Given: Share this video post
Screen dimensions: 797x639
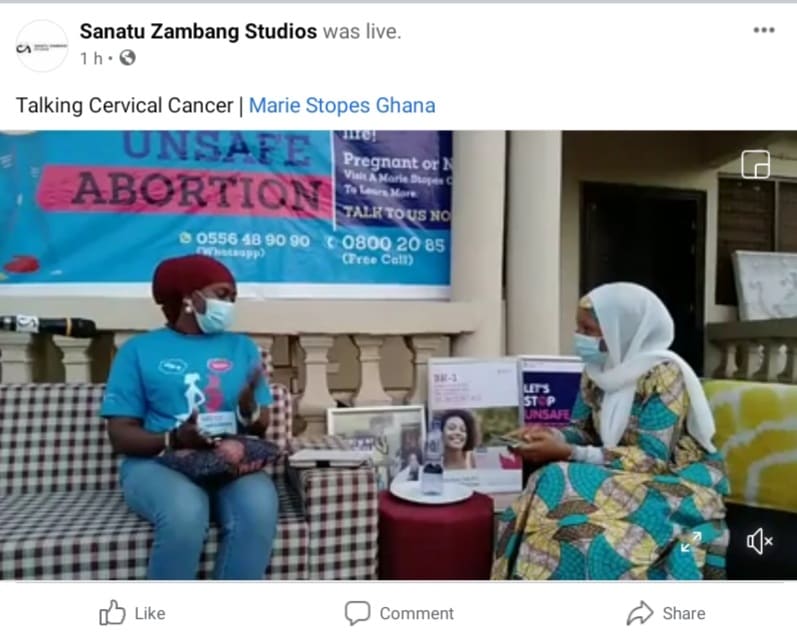Looking at the screenshot, I should (x=665, y=612).
